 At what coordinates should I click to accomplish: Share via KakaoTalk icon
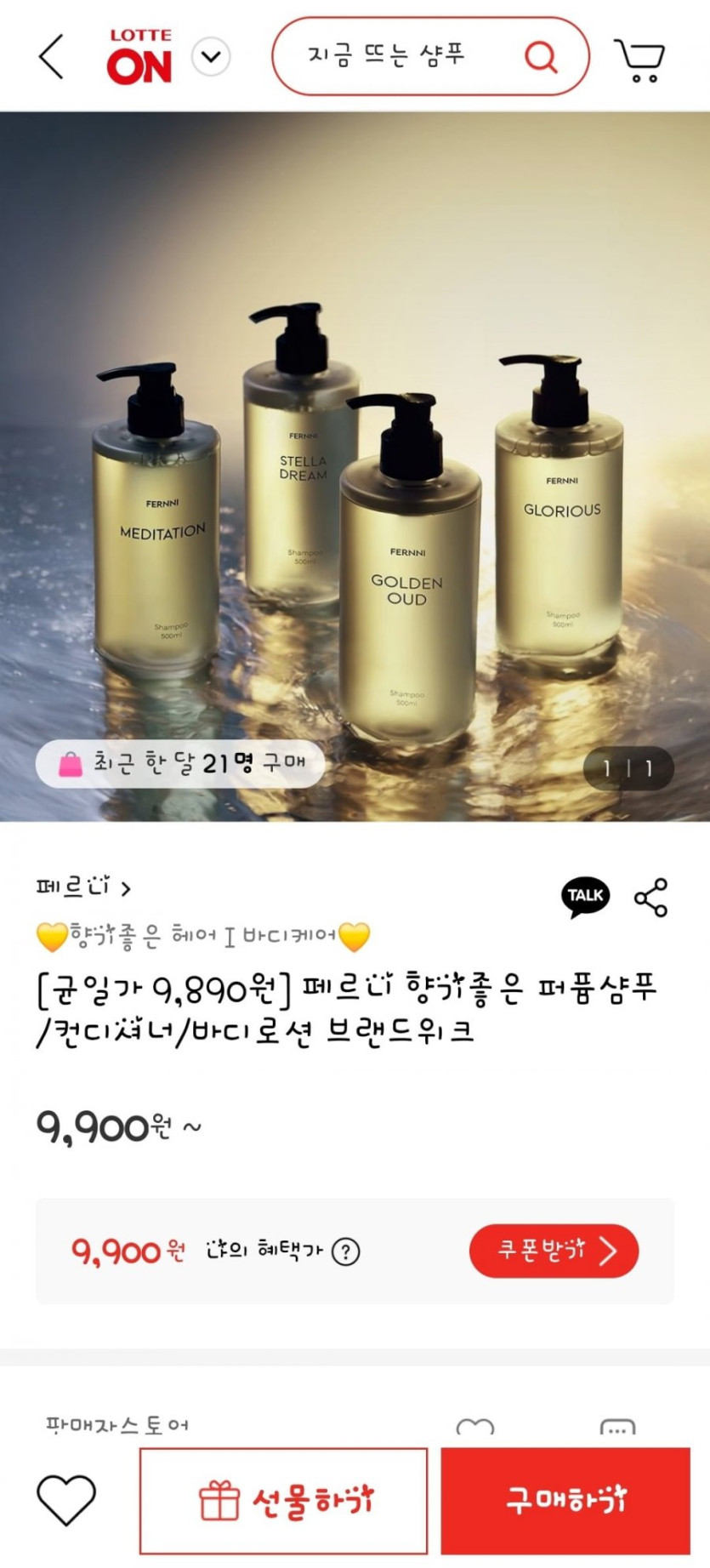tap(585, 897)
